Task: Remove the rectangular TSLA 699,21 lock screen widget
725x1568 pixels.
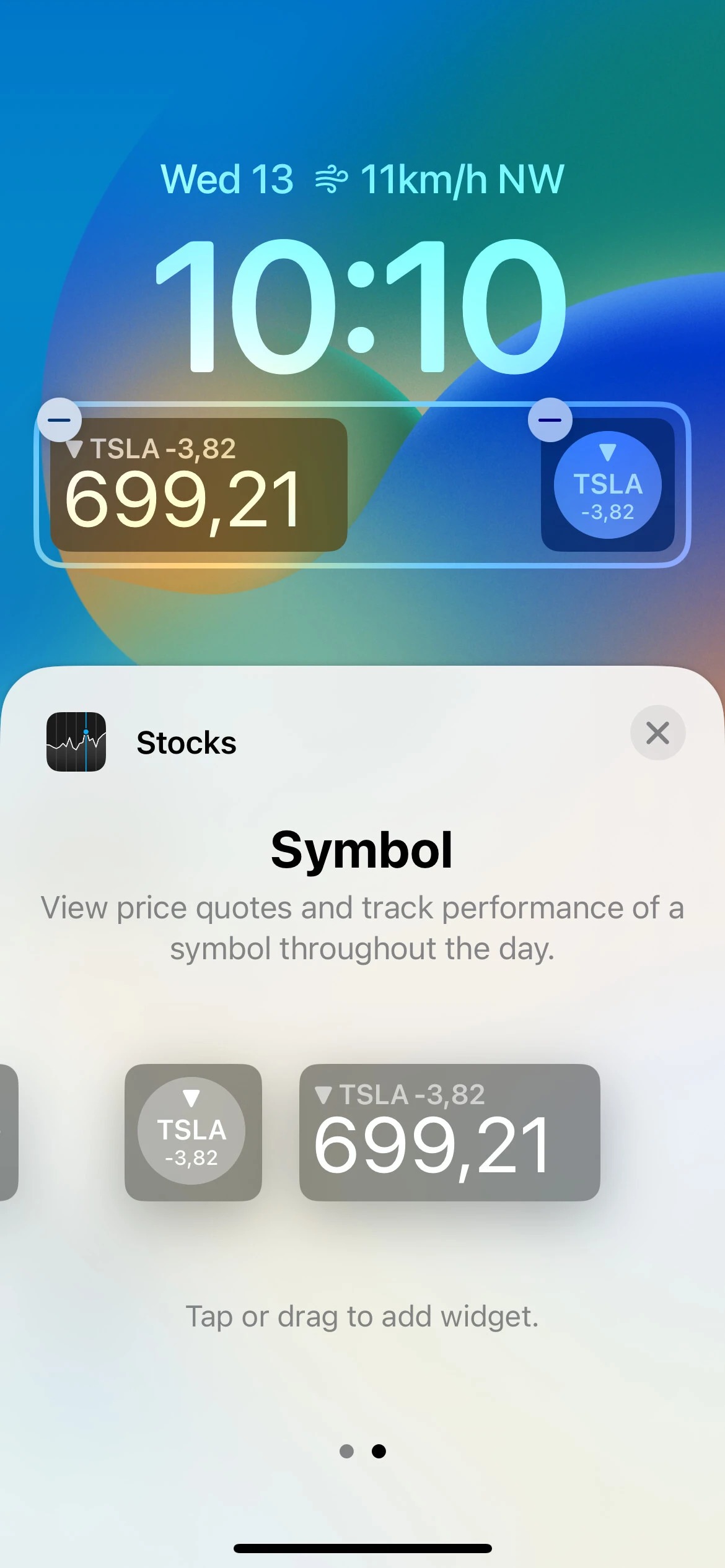Action: (x=59, y=420)
